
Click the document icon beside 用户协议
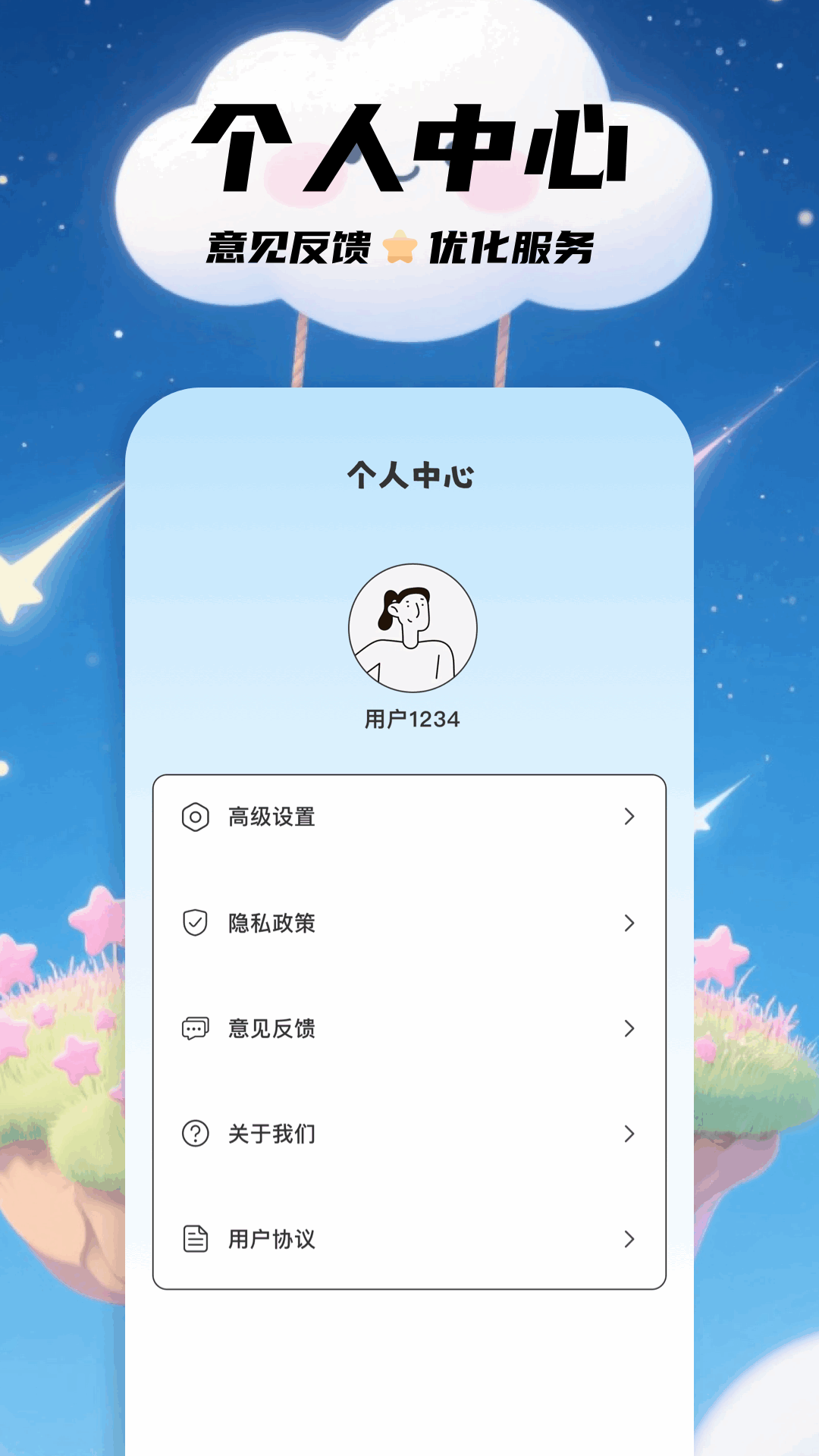[x=195, y=1240]
